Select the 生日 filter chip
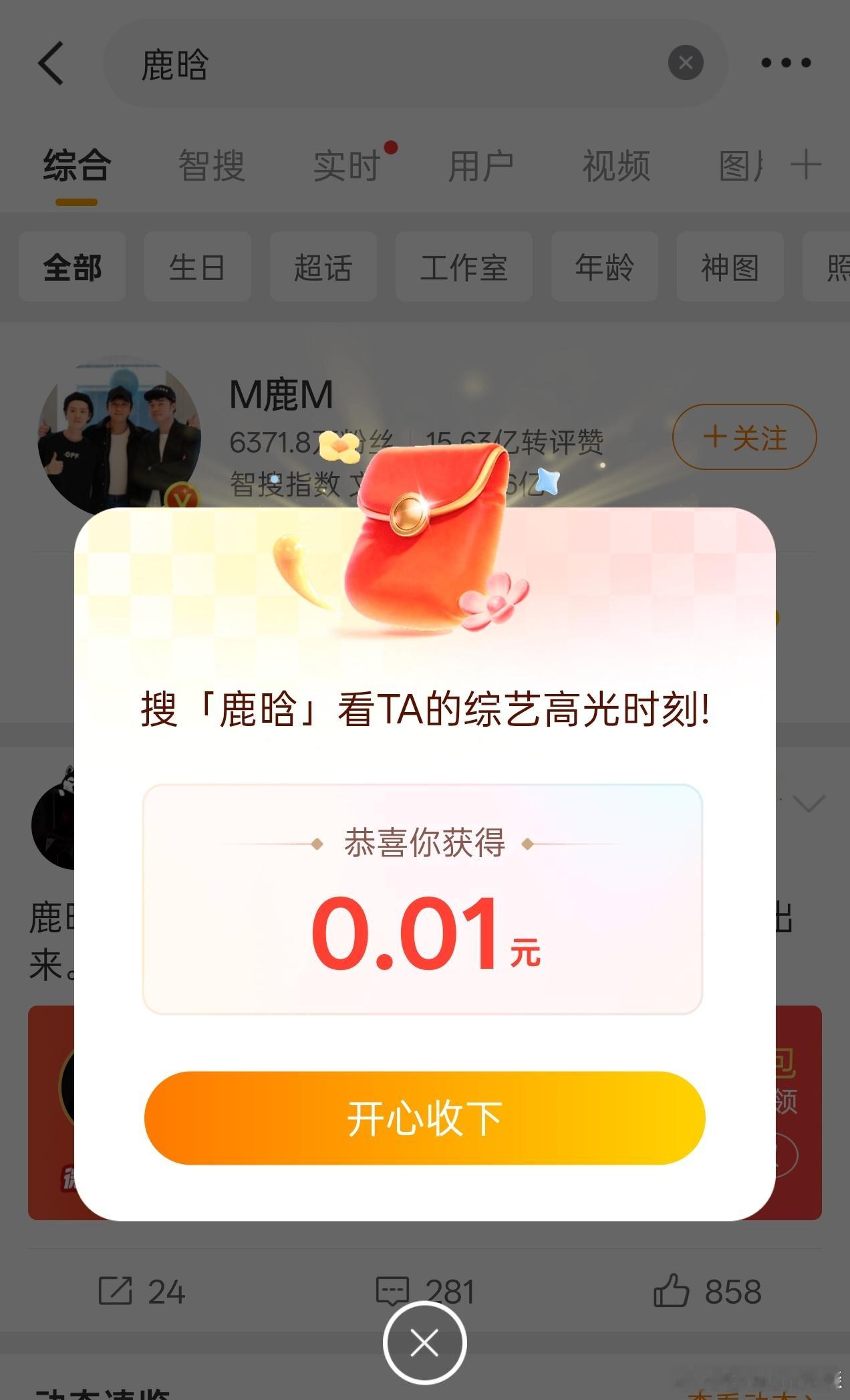This screenshot has height=1400, width=850. (x=197, y=267)
